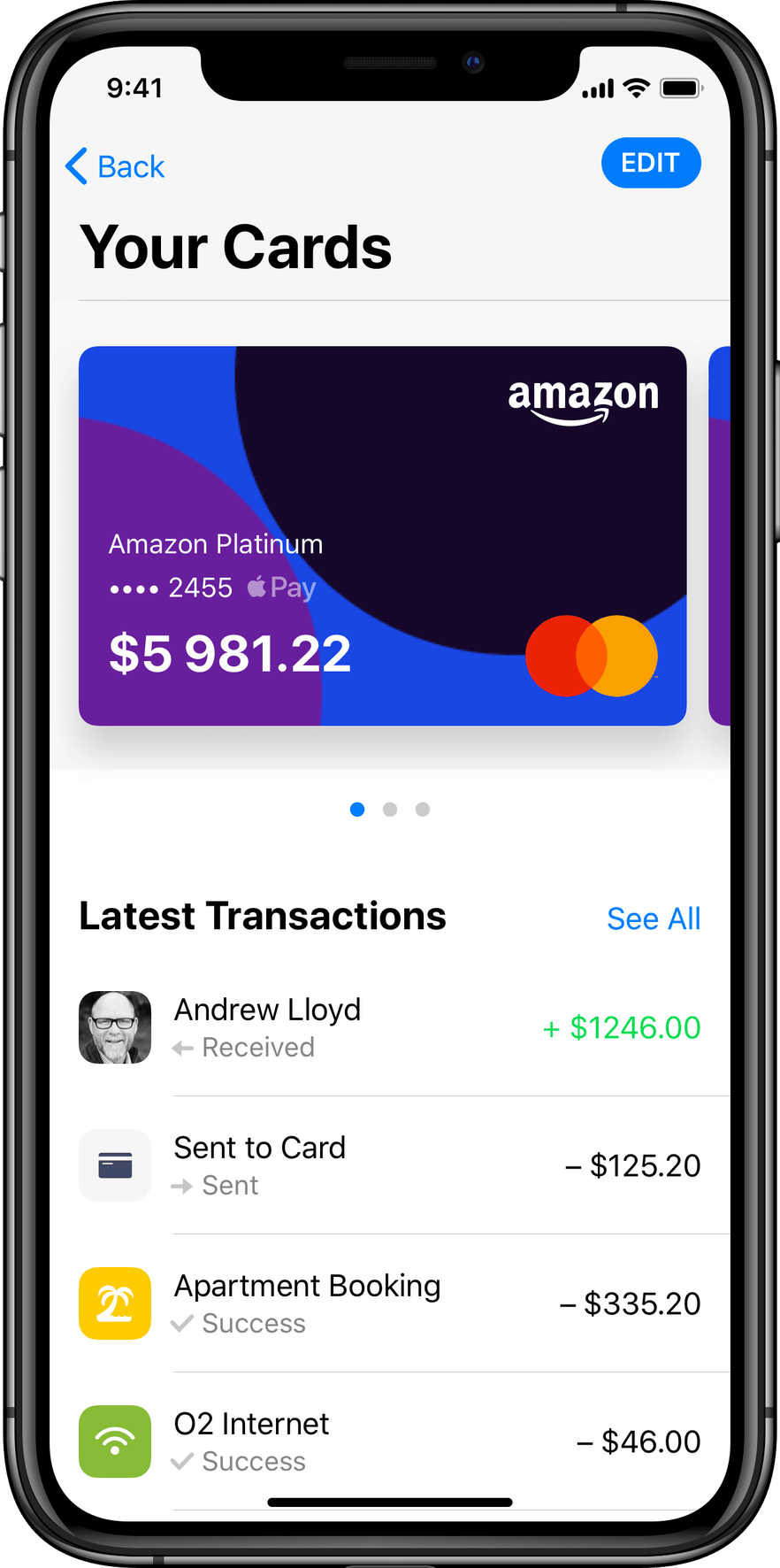
Task: View the O2 Internet payment details
Action: pos(389,1441)
